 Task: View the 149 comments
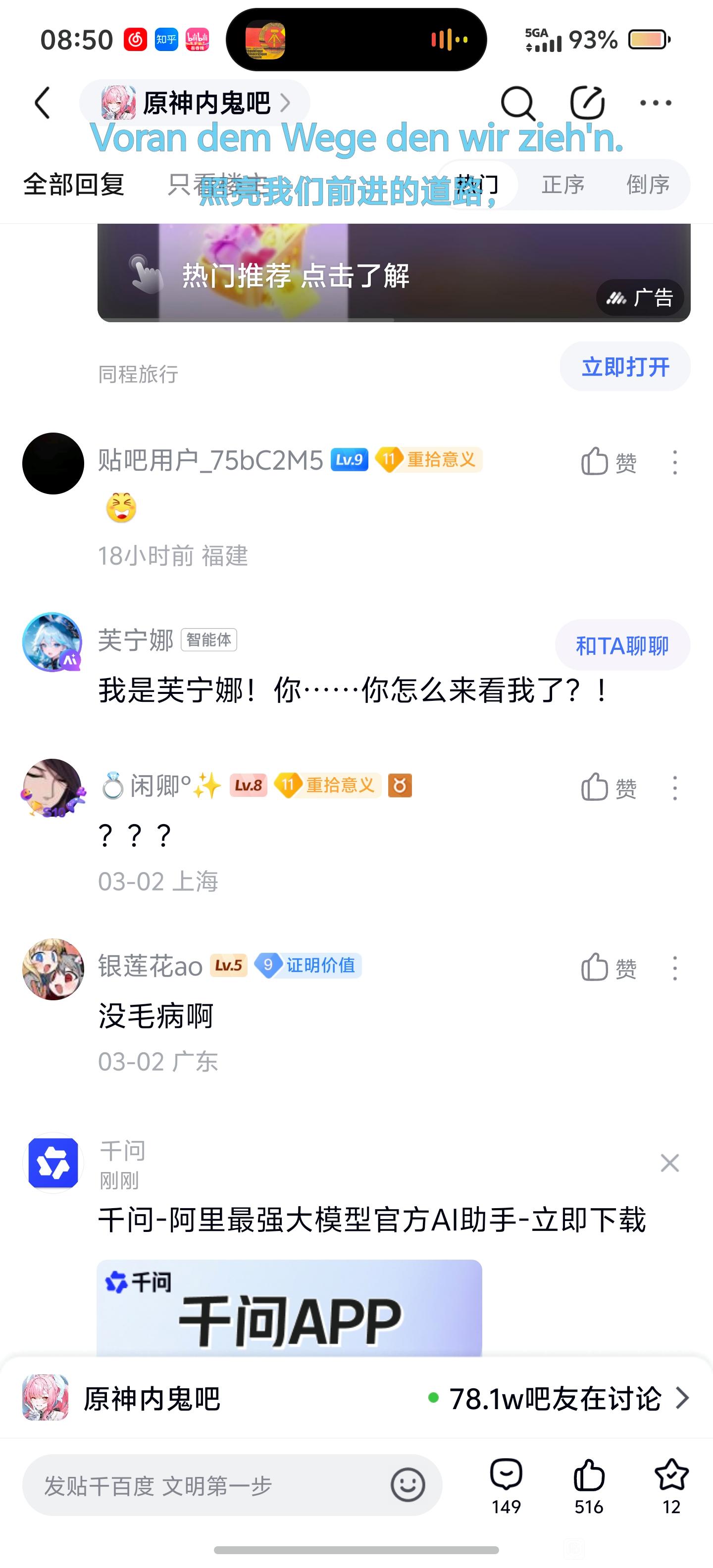point(506,1485)
